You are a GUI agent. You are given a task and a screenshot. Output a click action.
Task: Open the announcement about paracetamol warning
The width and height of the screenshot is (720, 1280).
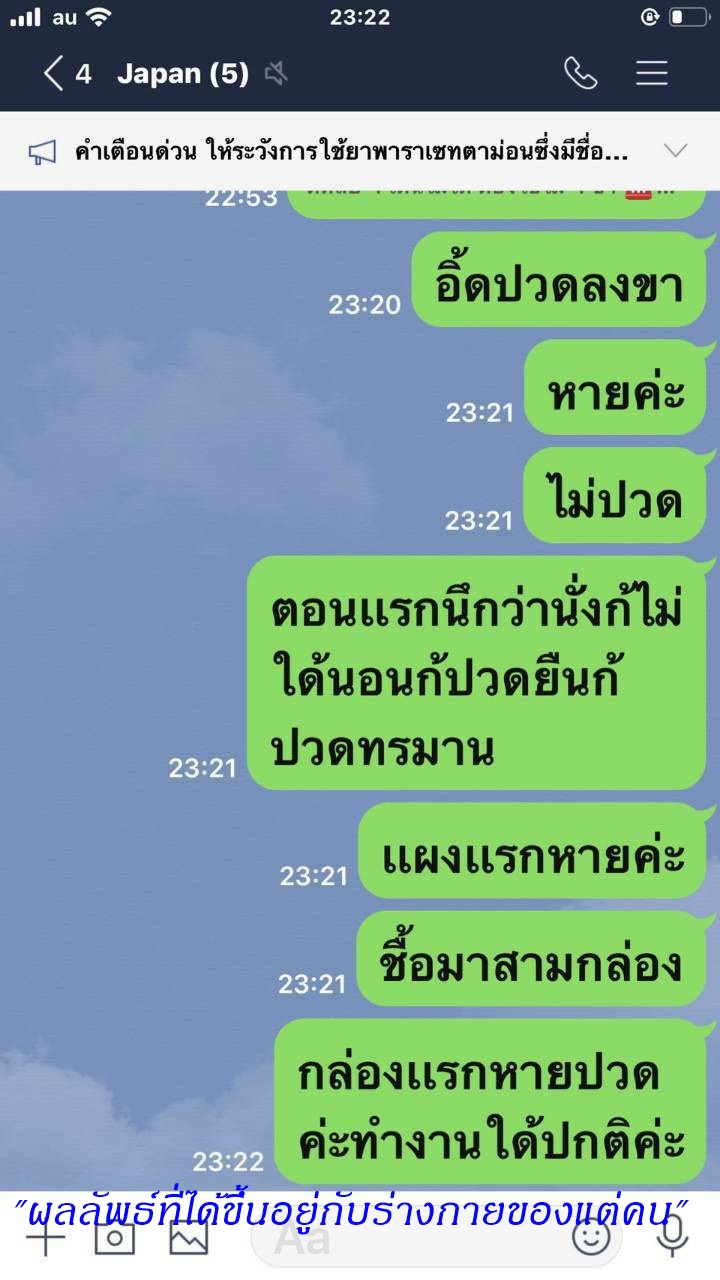[x=350, y=152]
